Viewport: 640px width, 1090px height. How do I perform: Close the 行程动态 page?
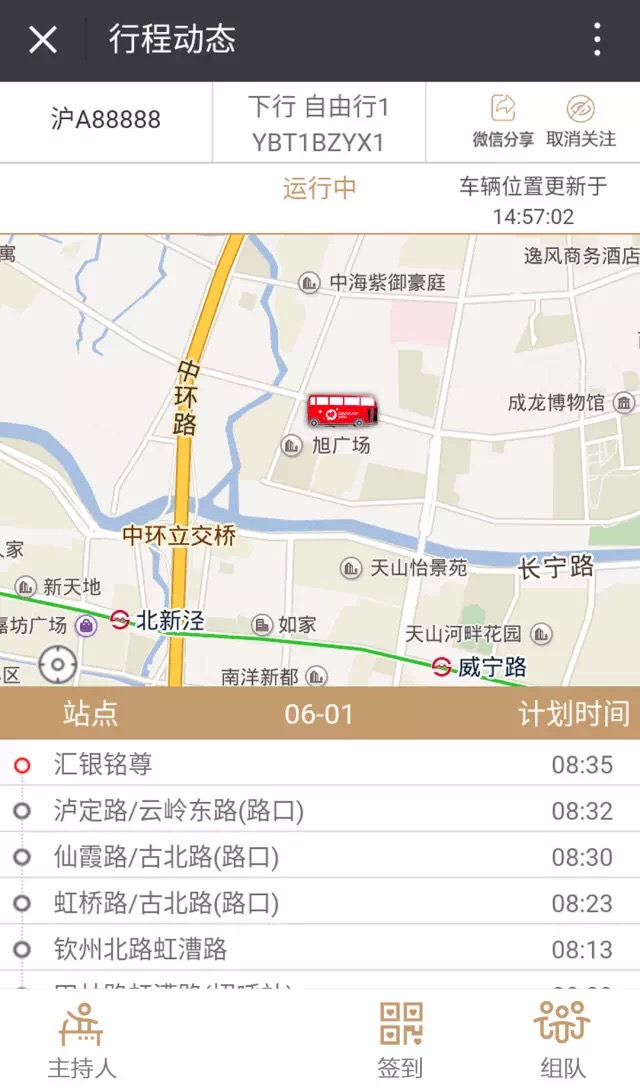[42, 40]
